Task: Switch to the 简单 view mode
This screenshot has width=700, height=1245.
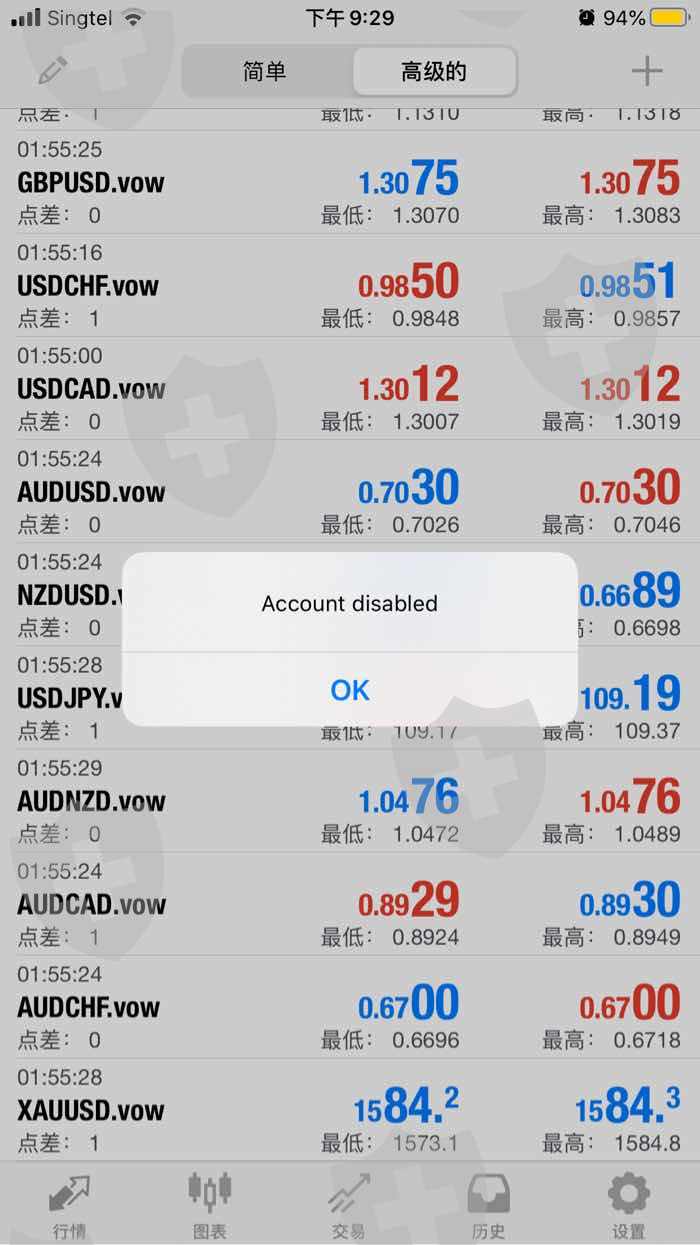Action: (x=265, y=72)
